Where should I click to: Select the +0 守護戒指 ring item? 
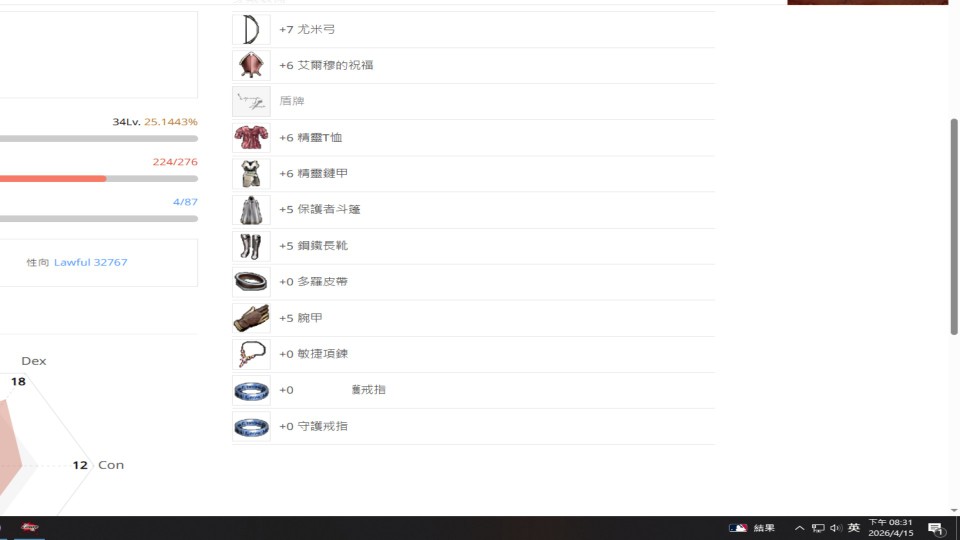click(x=313, y=426)
